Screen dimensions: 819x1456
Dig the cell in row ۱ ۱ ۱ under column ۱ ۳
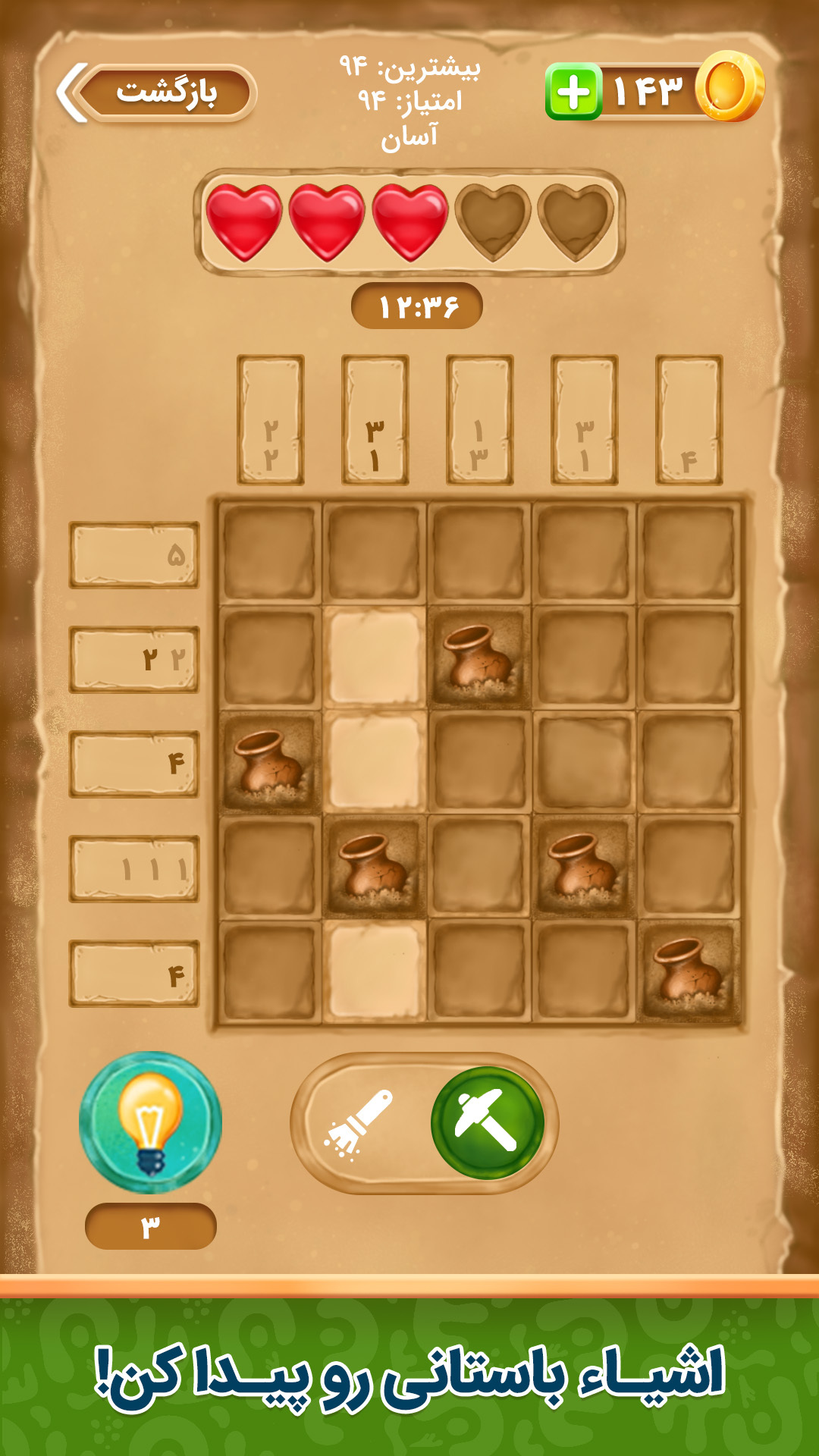(x=479, y=868)
